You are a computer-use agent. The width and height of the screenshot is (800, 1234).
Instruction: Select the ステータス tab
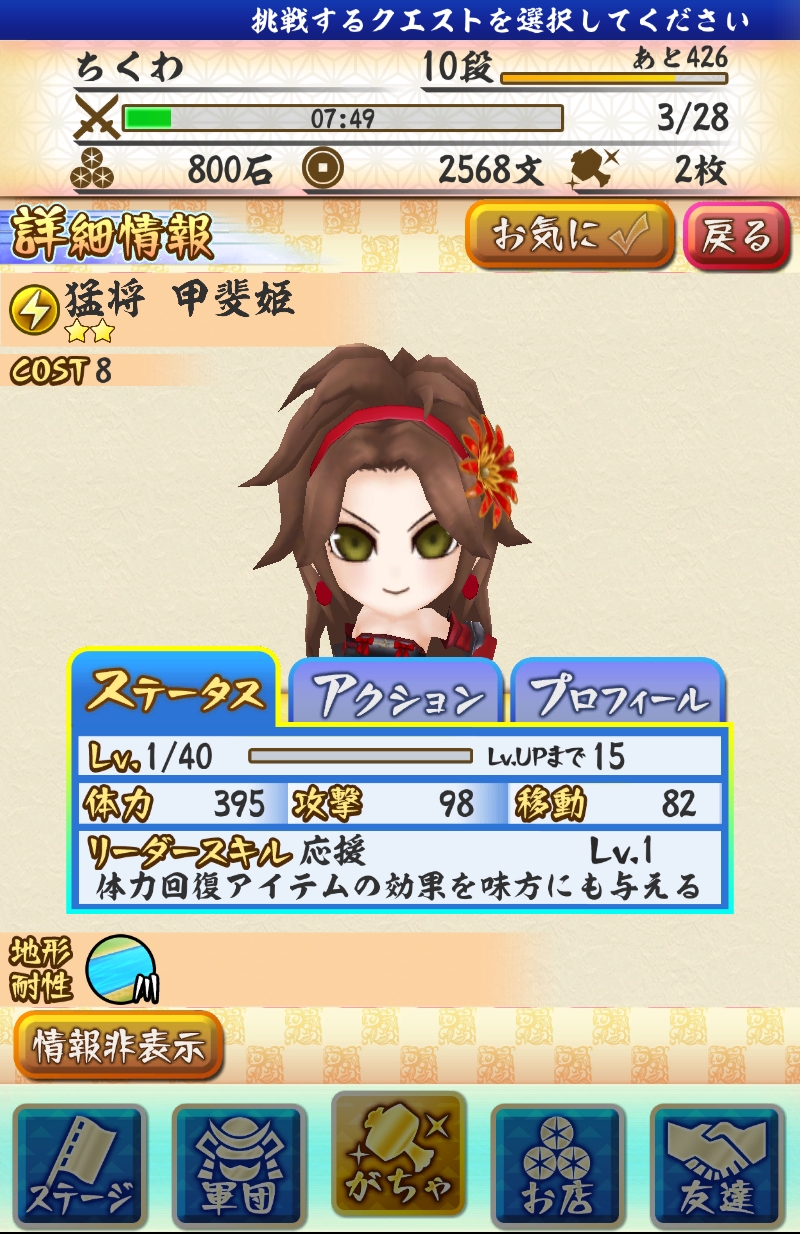(174, 690)
